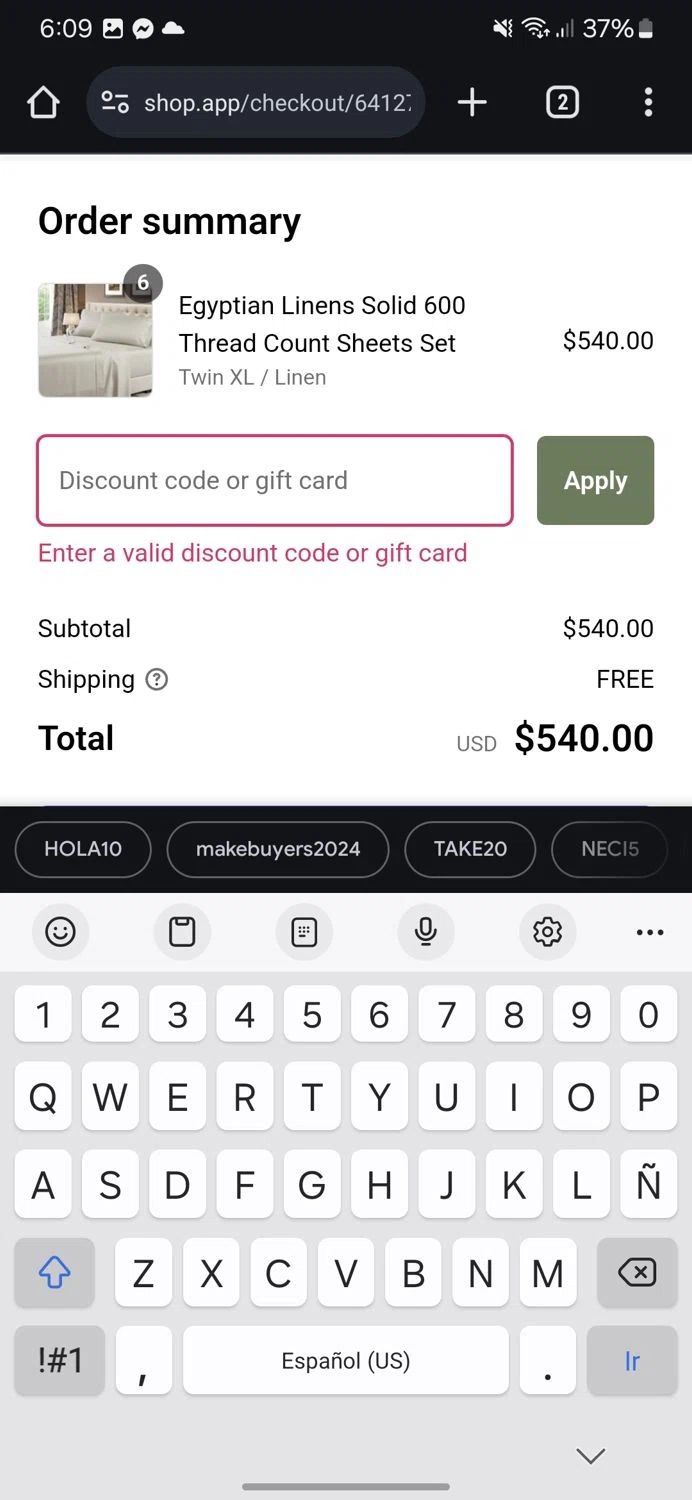Switch to the symbols keyboard
Screen dimensions: 692x1500
point(60,1361)
